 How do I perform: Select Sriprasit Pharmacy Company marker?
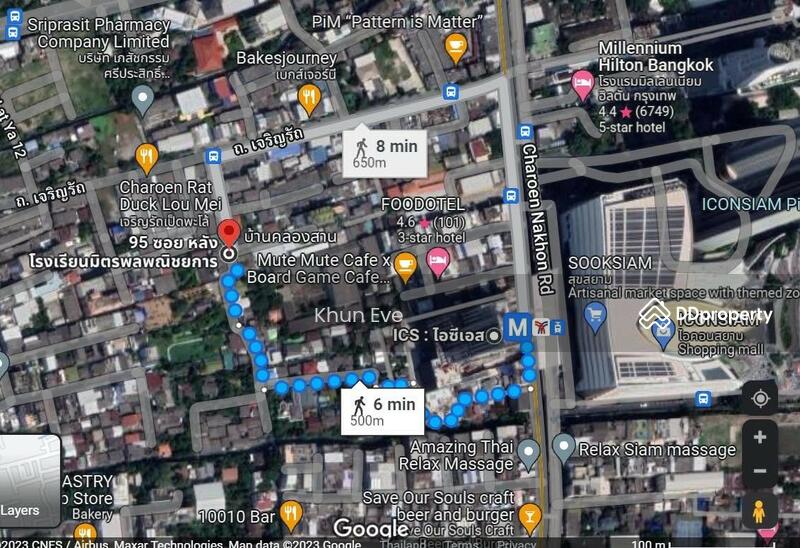click(143, 100)
